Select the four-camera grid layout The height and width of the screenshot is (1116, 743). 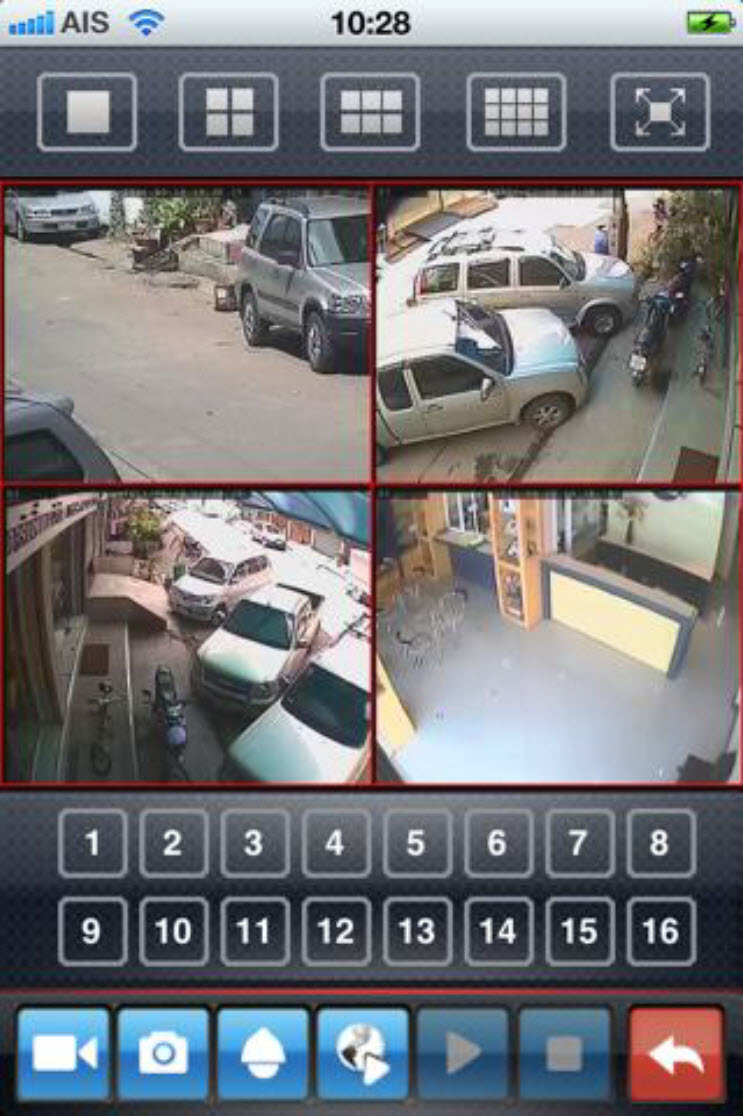click(229, 112)
